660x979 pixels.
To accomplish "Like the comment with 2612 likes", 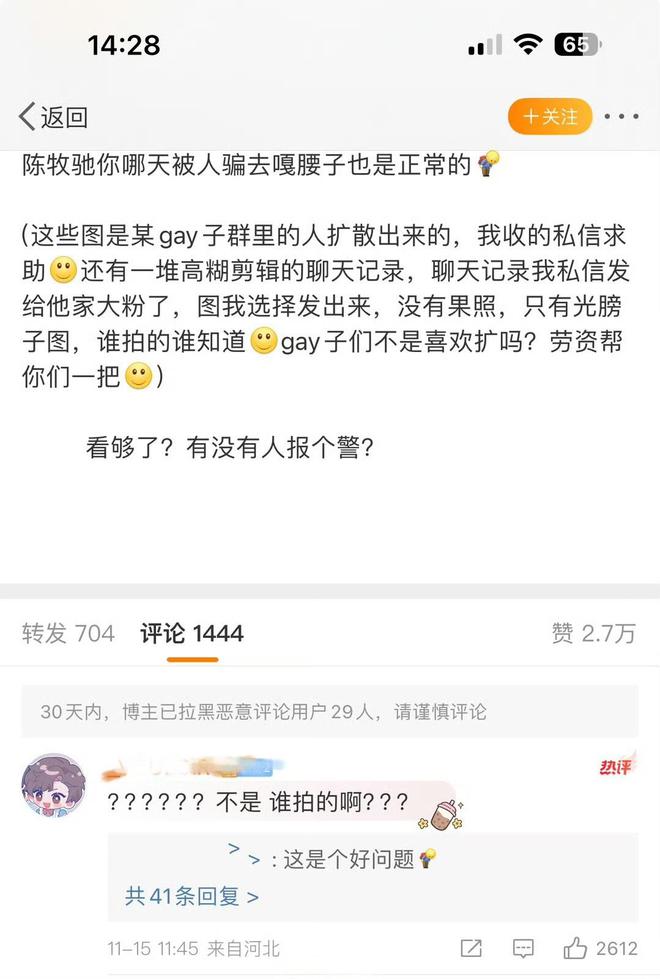I will point(576,948).
